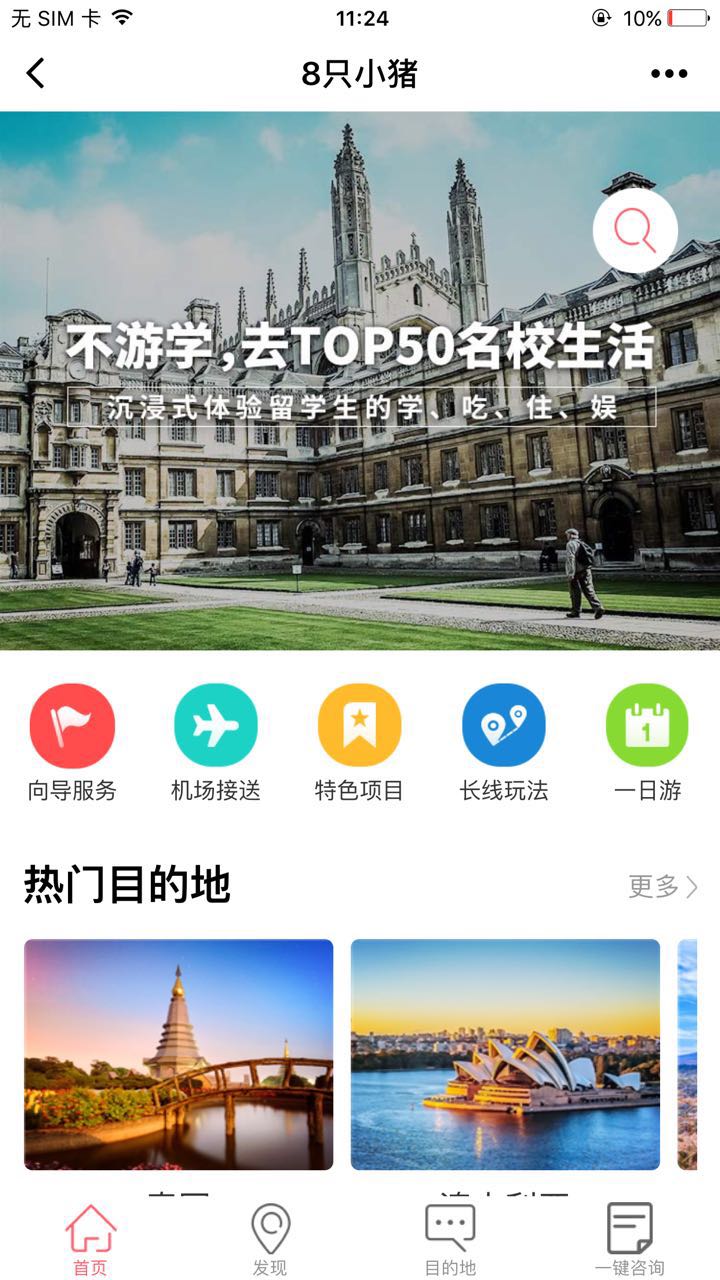Switch to the 发现 tab
The height and width of the screenshot is (1280, 720).
click(270, 1241)
